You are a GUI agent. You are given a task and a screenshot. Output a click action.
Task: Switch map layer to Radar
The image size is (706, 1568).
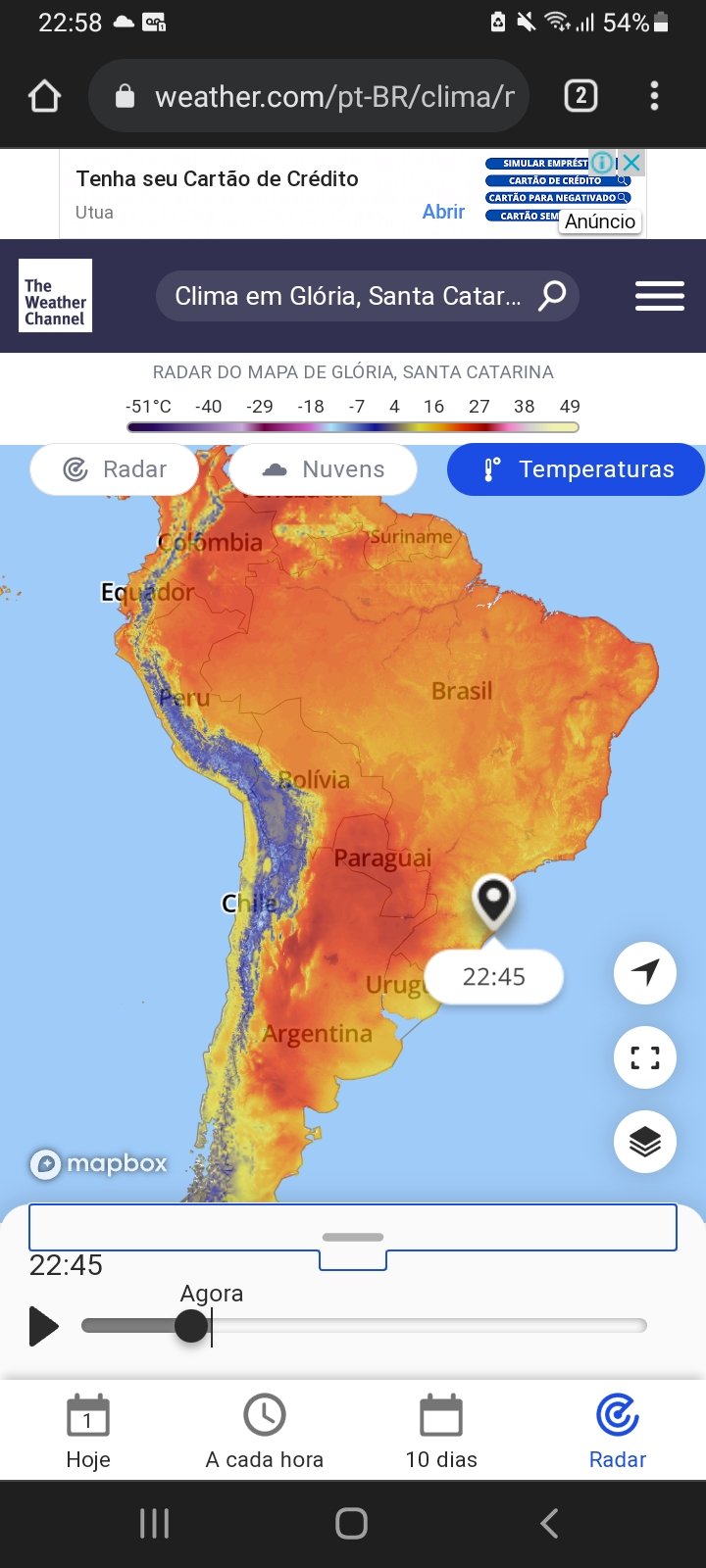coord(115,469)
